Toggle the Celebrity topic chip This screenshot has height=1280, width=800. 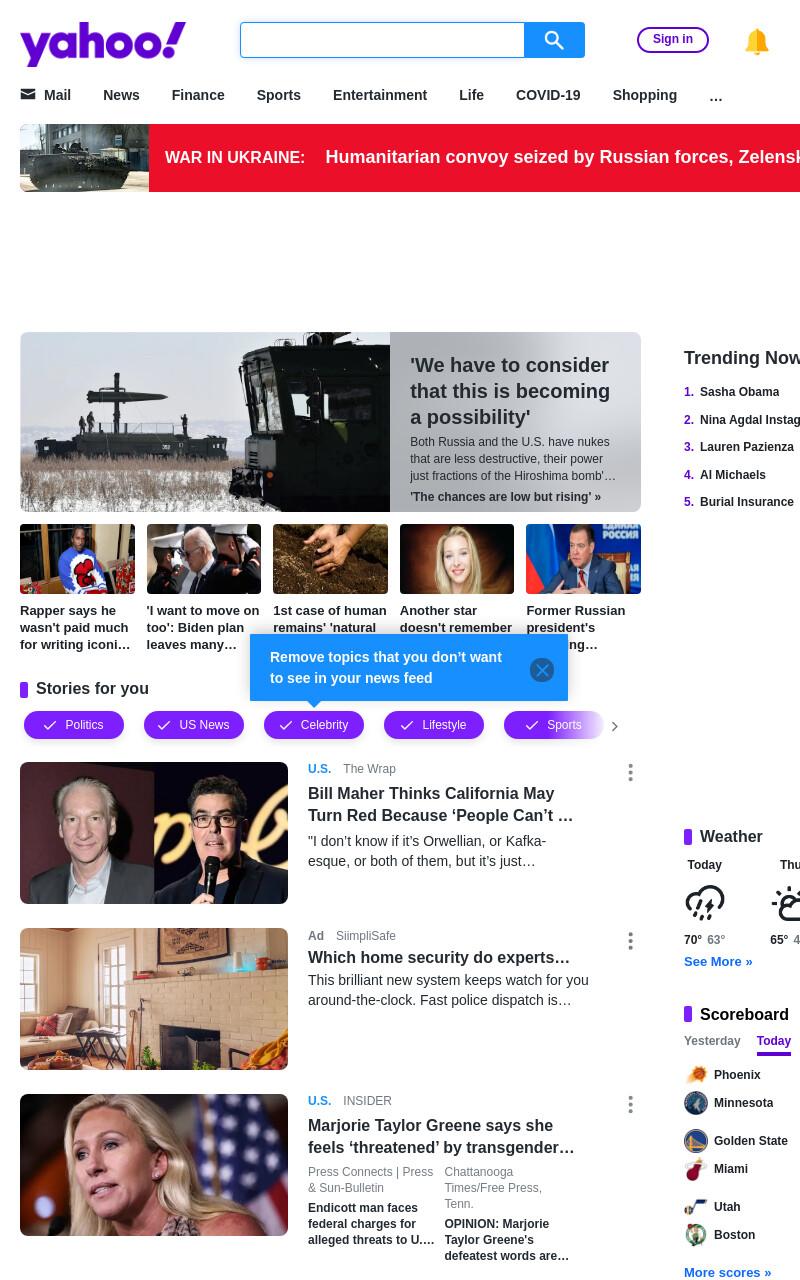[314, 725]
